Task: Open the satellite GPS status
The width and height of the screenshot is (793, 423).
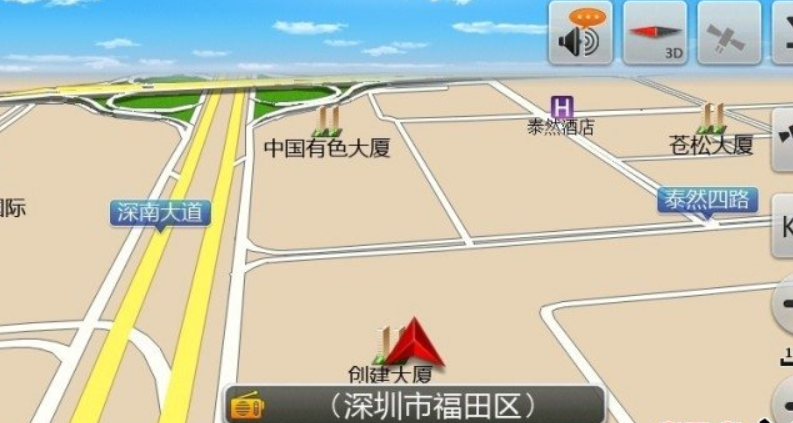Action: pos(728,34)
